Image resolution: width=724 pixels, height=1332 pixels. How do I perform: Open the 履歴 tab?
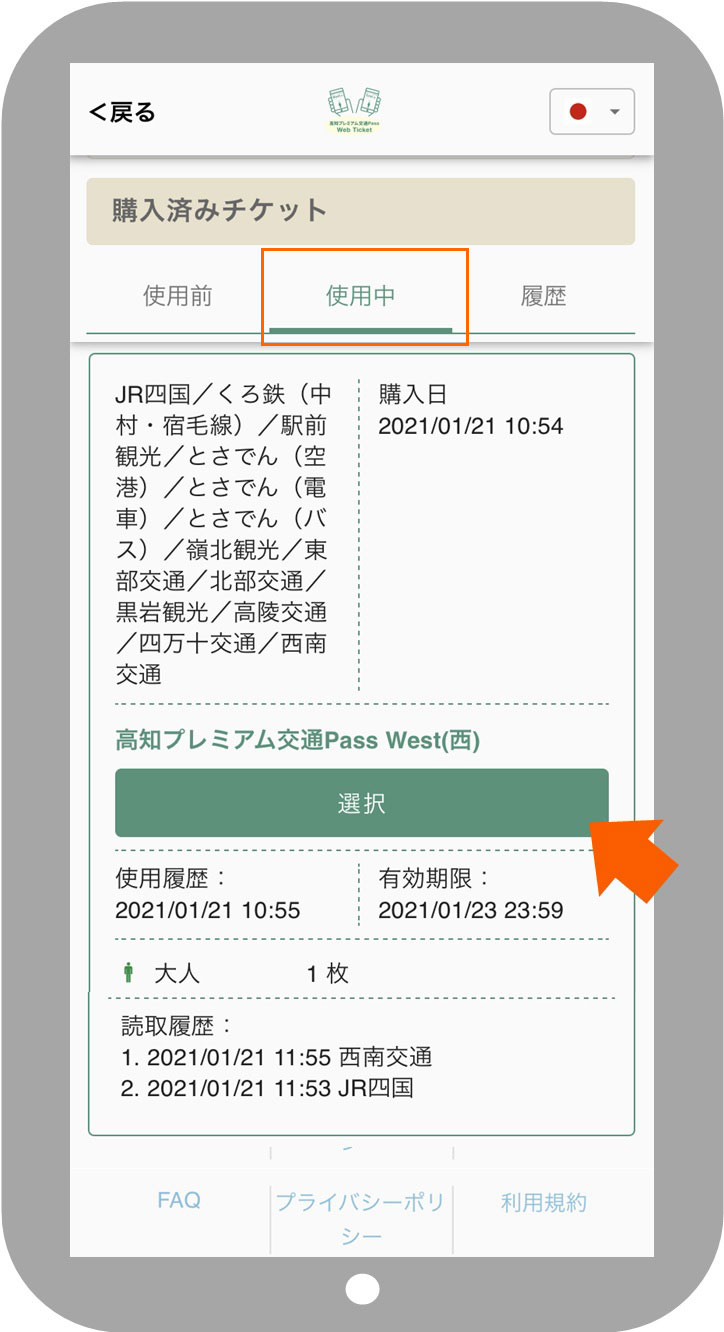(544, 296)
